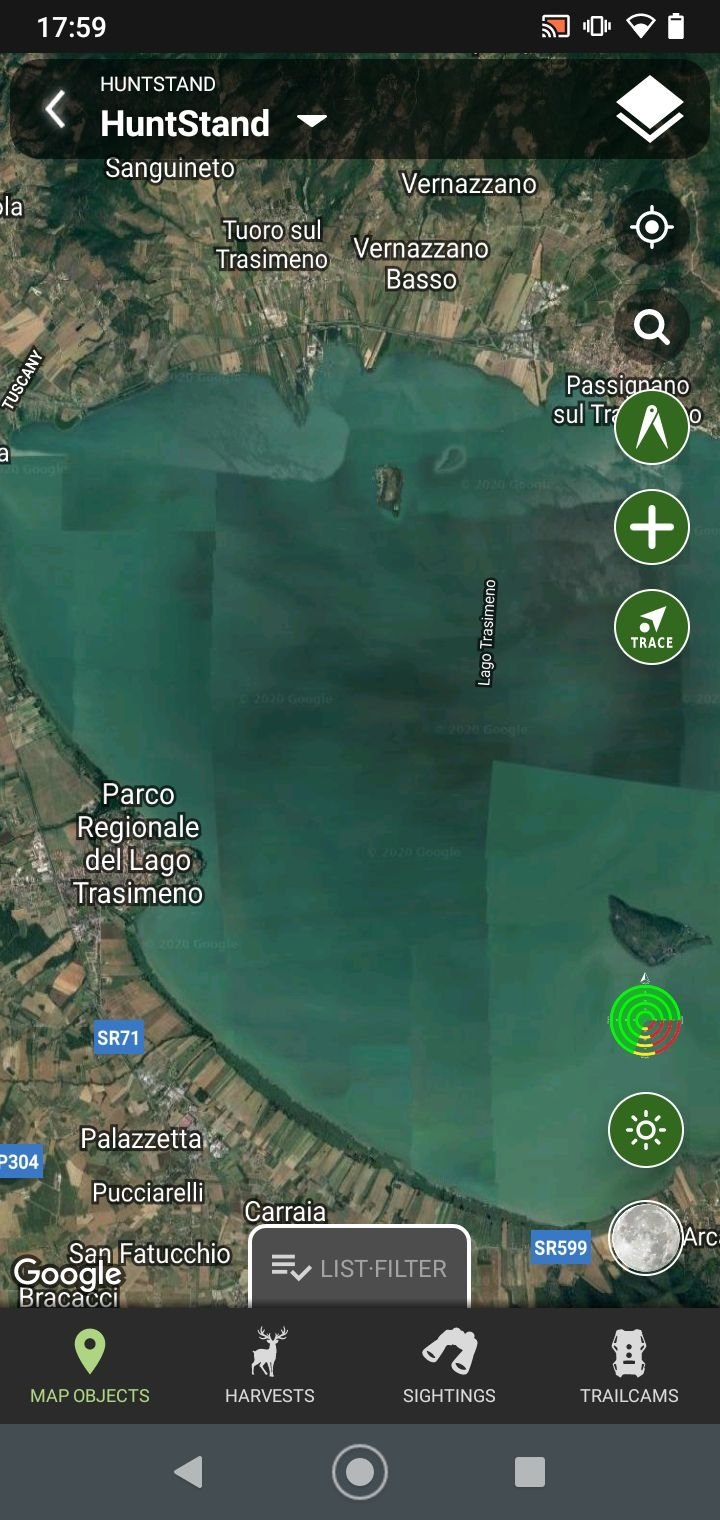Open the sun weather button

pos(646,1130)
